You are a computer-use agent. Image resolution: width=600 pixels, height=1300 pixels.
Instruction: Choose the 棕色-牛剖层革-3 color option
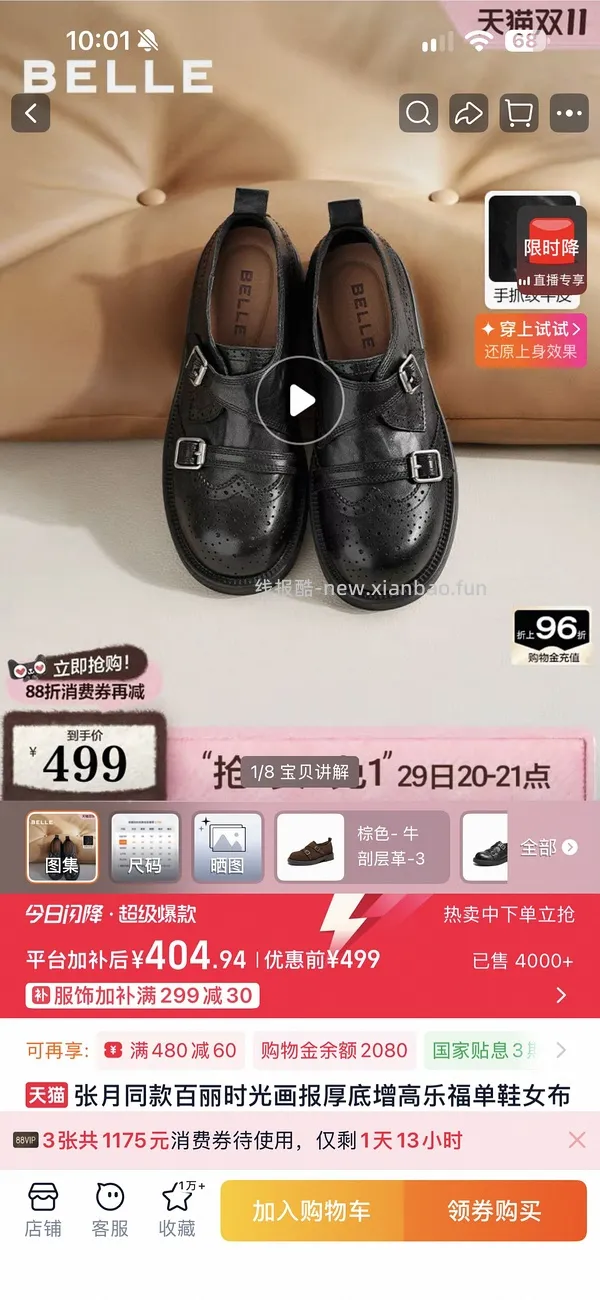(x=362, y=847)
